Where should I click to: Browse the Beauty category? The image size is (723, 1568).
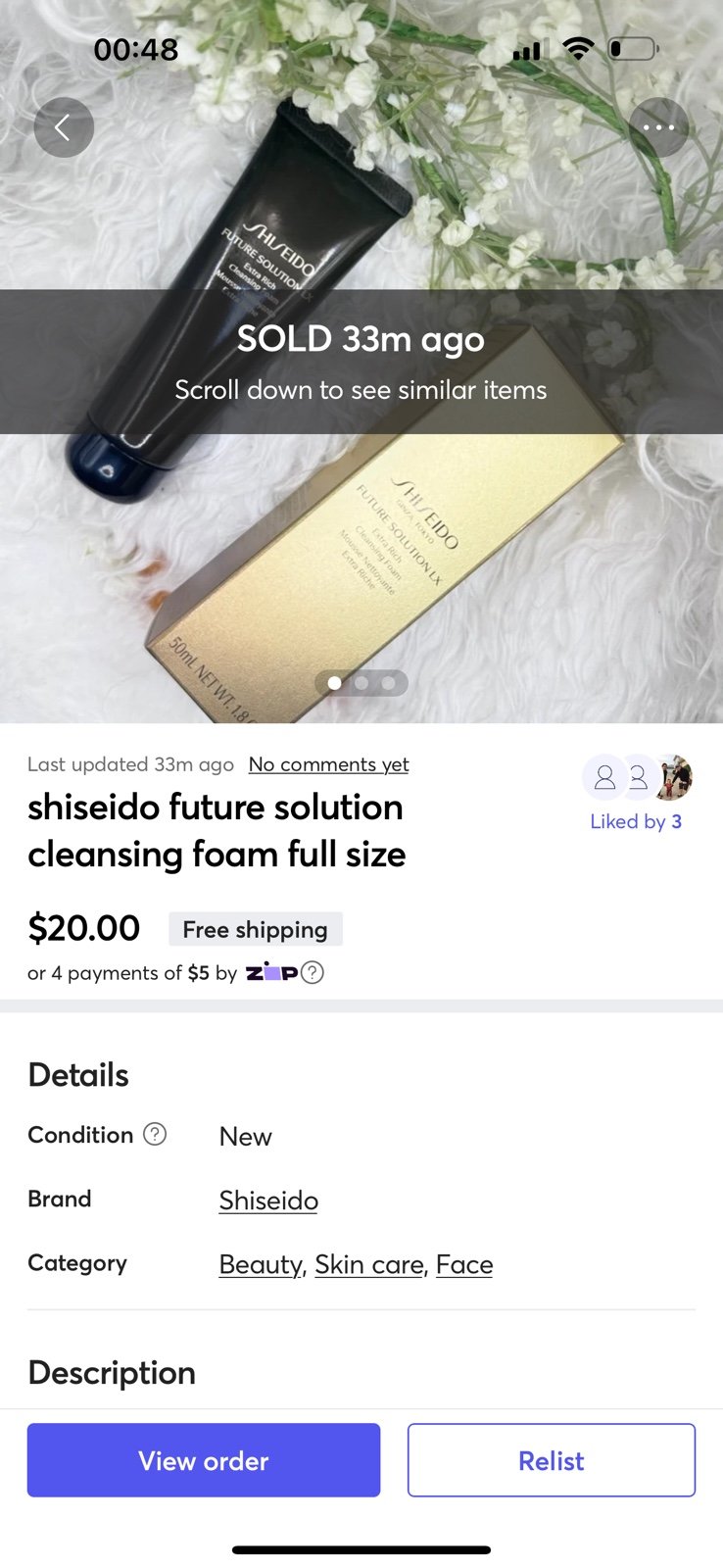(x=261, y=1264)
